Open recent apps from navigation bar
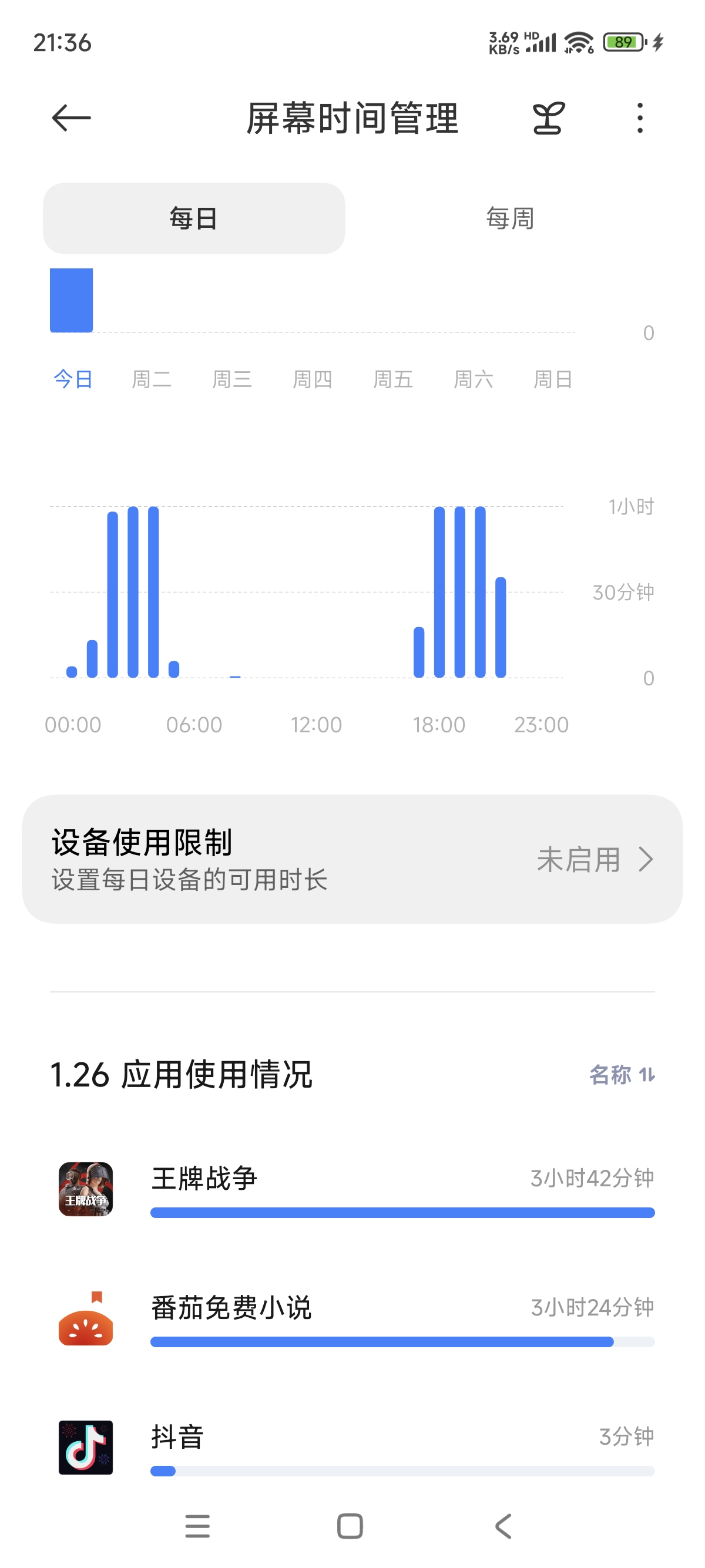This screenshot has width=705, height=1568. (197, 1526)
